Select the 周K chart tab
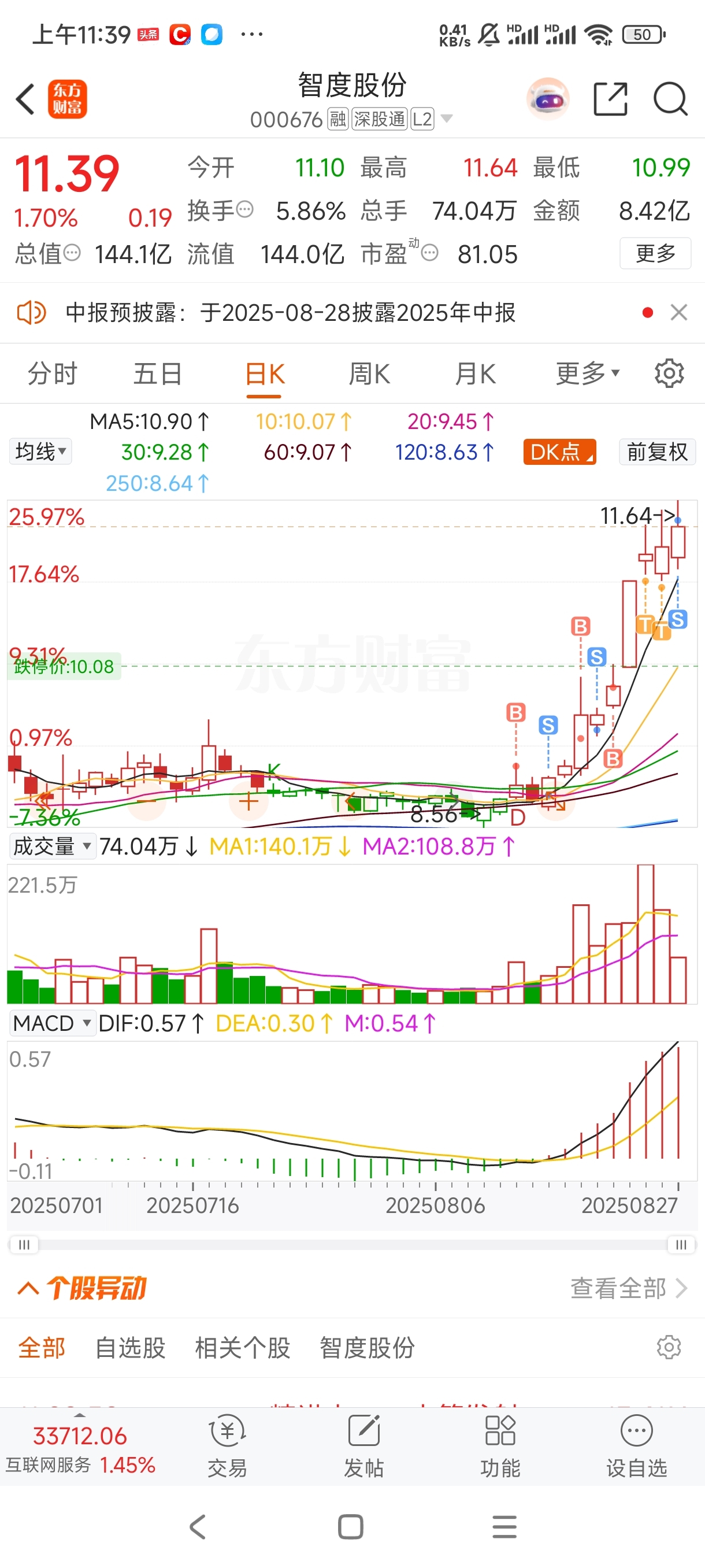 [x=369, y=373]
